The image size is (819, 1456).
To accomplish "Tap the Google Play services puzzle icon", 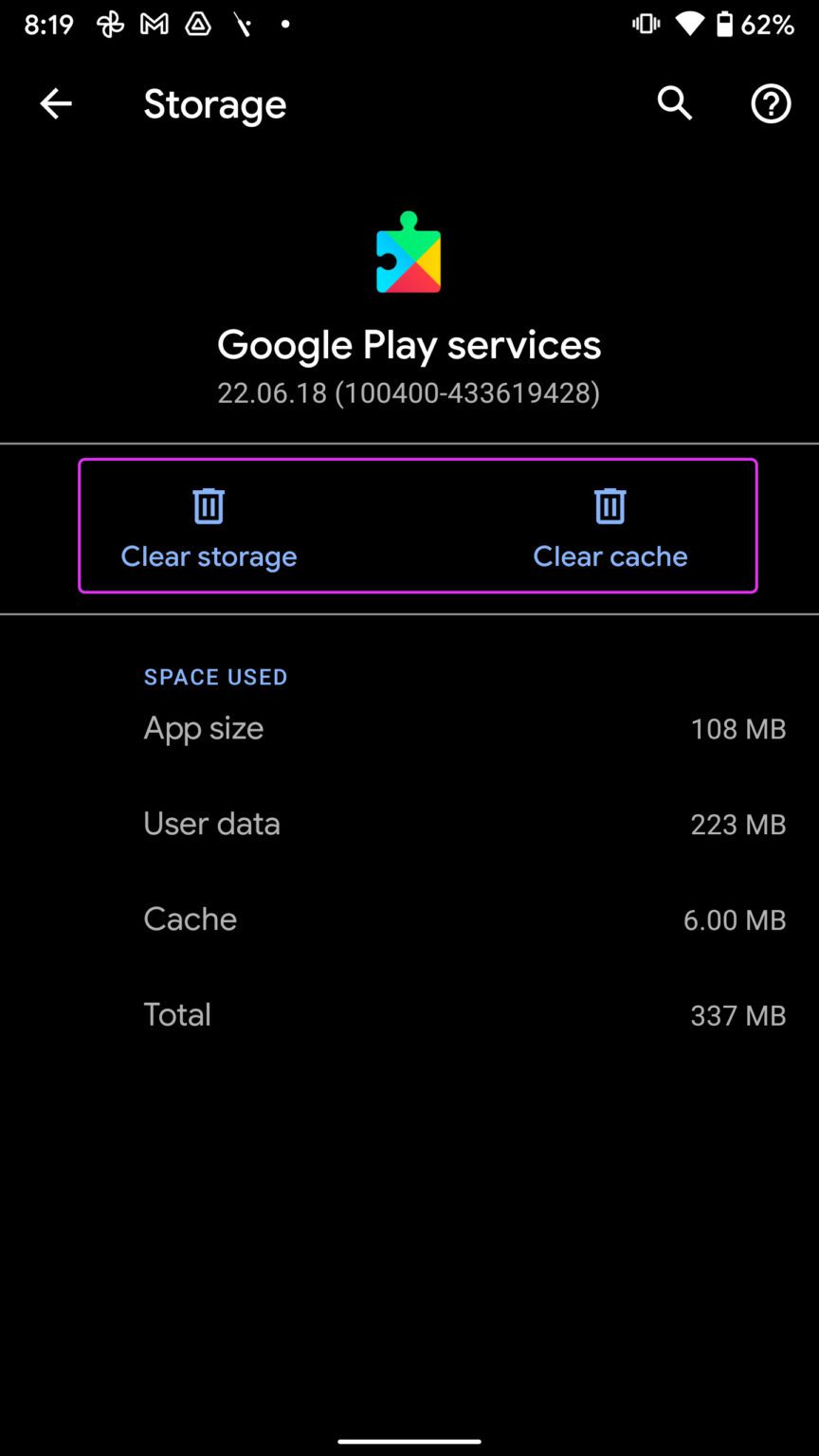I will pyautogui.click(x=409, y=253).
